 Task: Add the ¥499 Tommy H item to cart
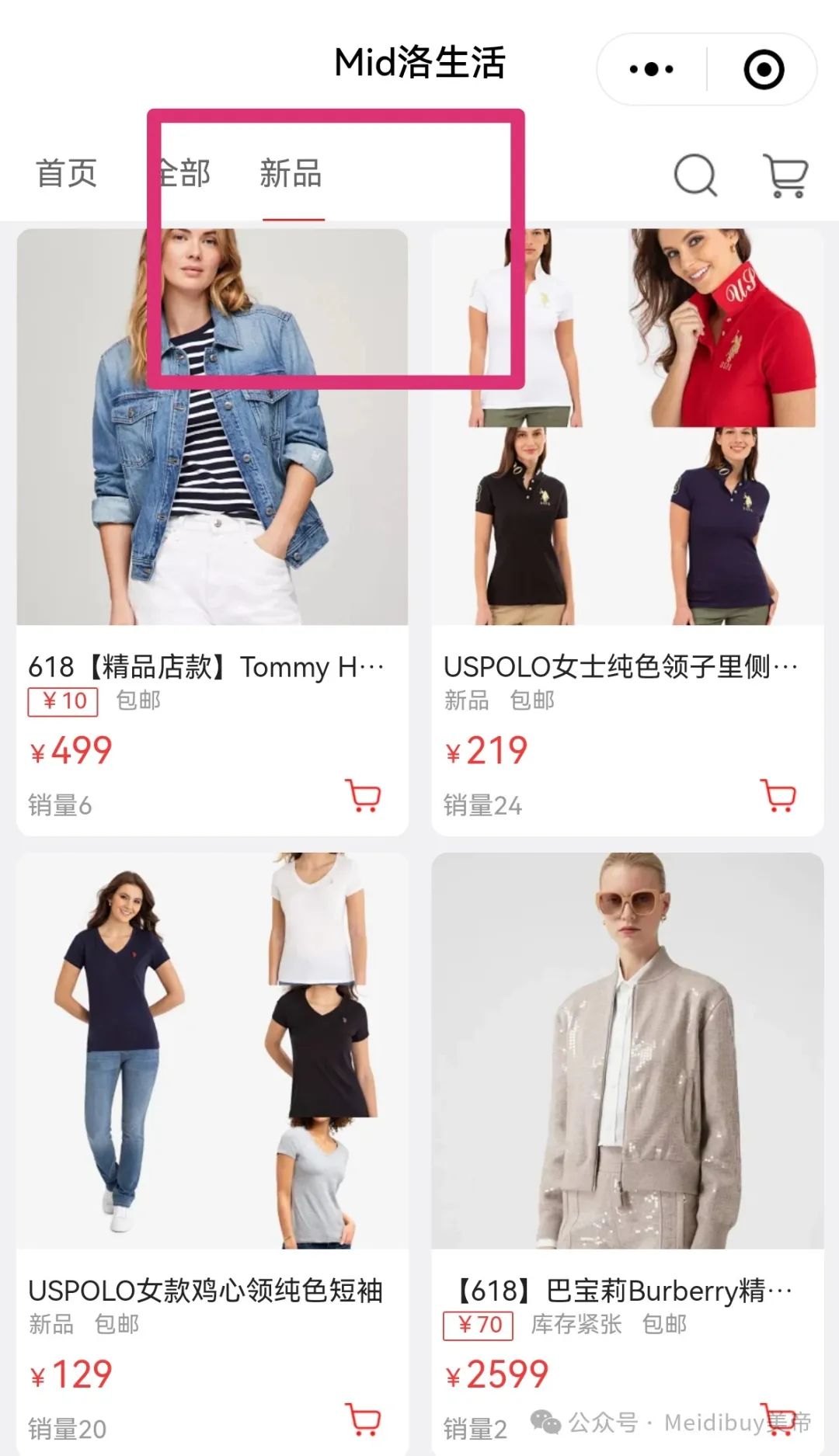(363, 796)
